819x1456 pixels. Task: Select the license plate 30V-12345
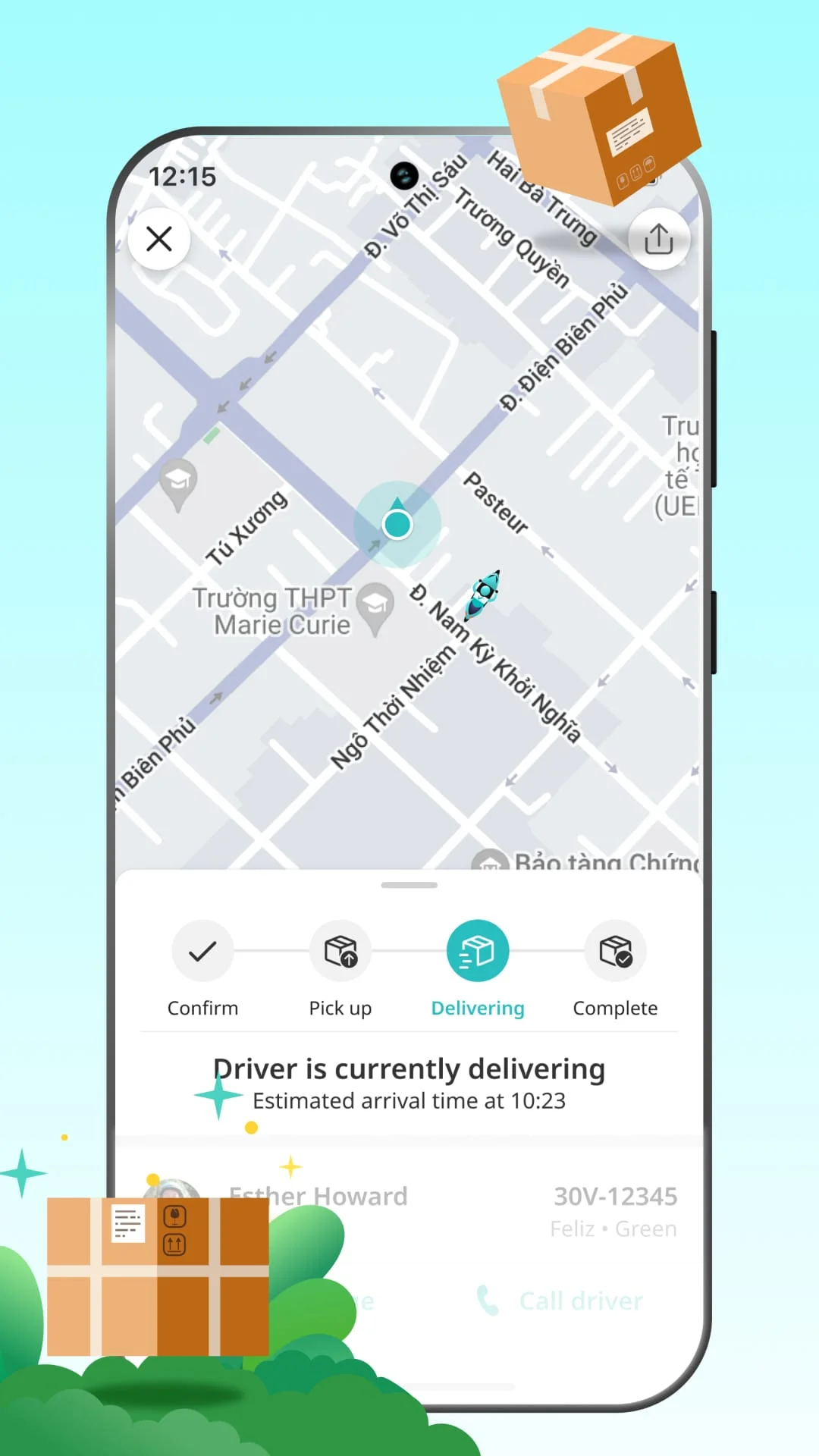[x=614, y=1195]
